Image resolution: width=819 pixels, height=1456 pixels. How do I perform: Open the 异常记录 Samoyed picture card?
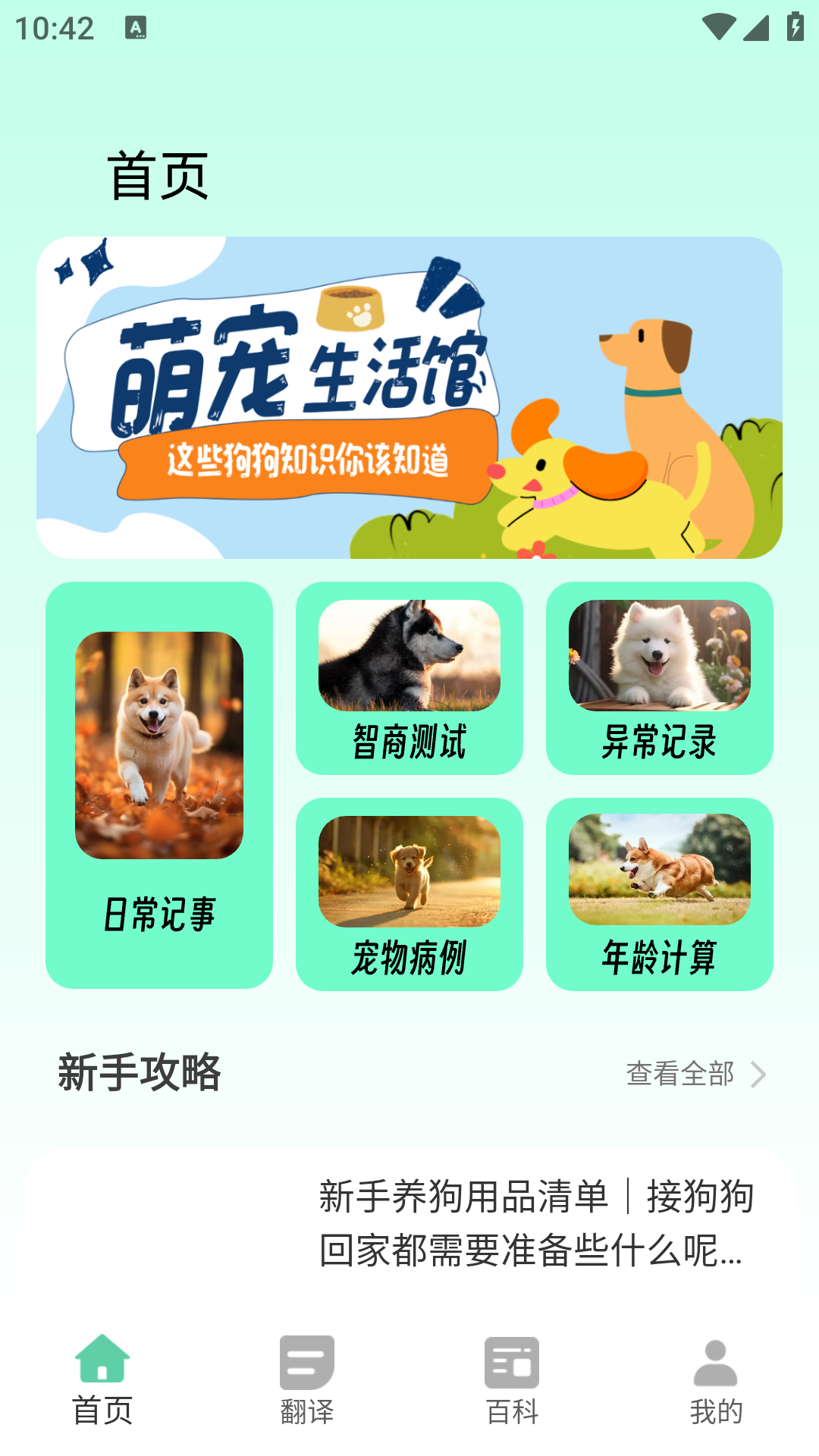659,657
